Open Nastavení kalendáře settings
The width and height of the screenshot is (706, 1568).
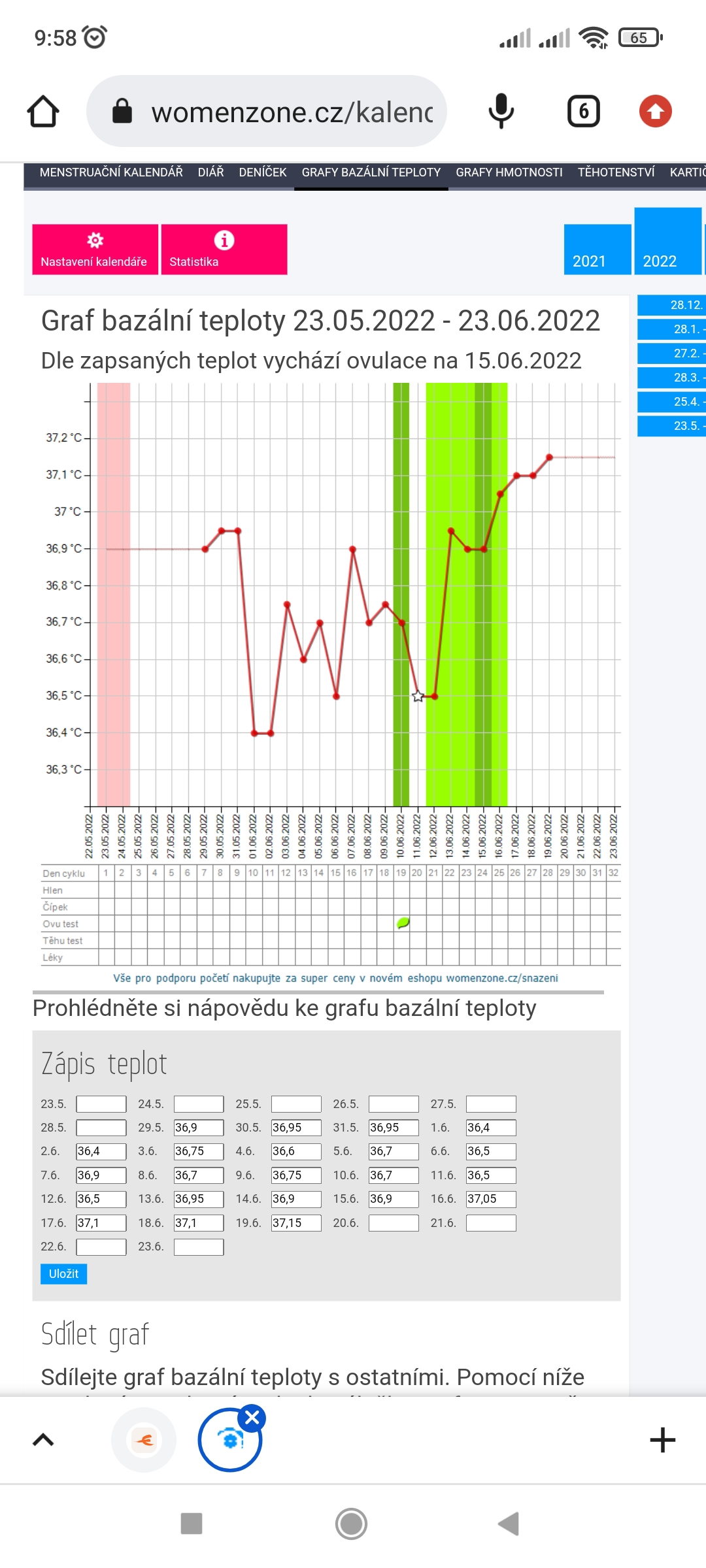coord(95,250)
